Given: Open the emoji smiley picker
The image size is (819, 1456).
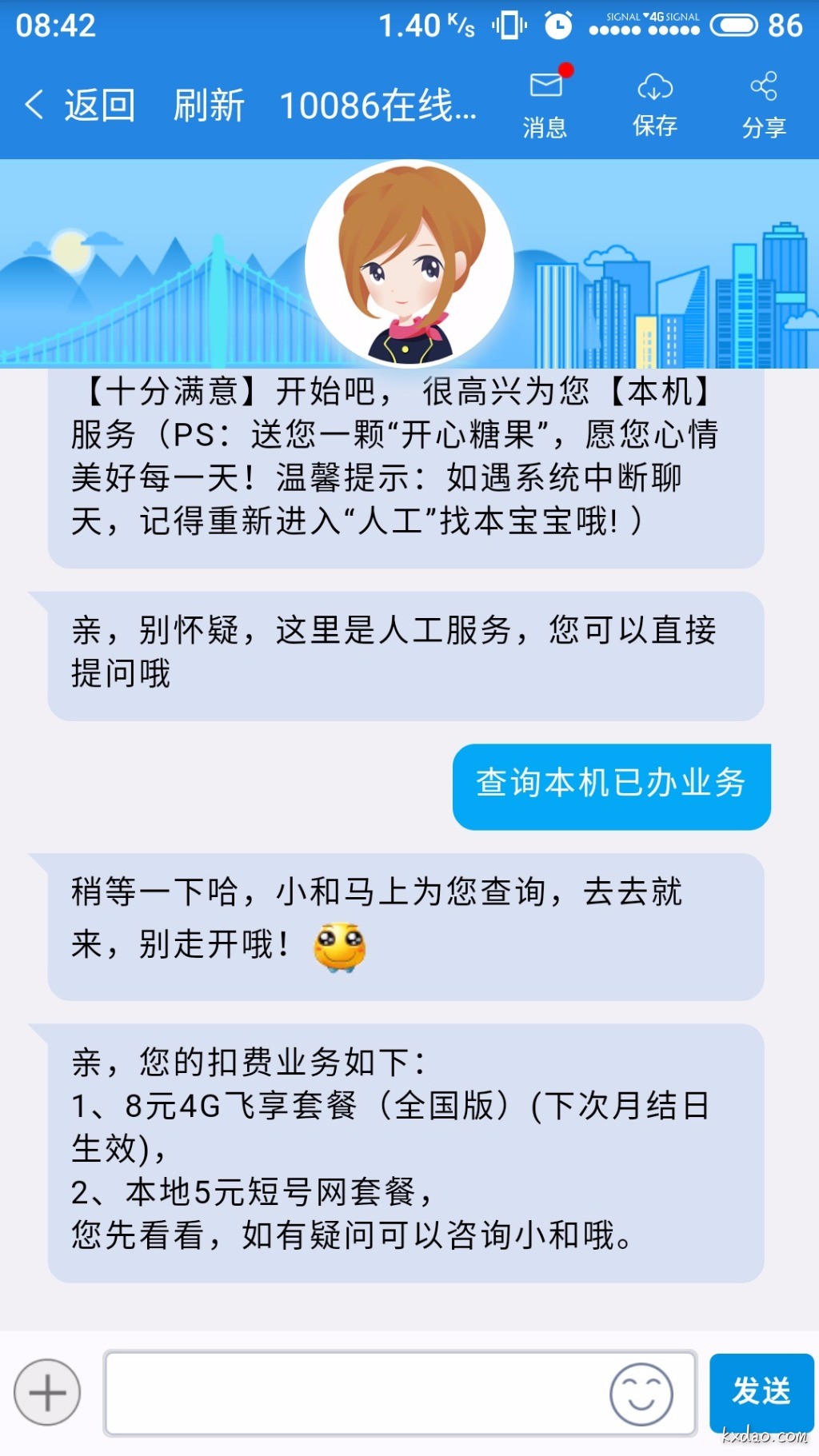Looking at the screenshot, I should point(641,1394).
